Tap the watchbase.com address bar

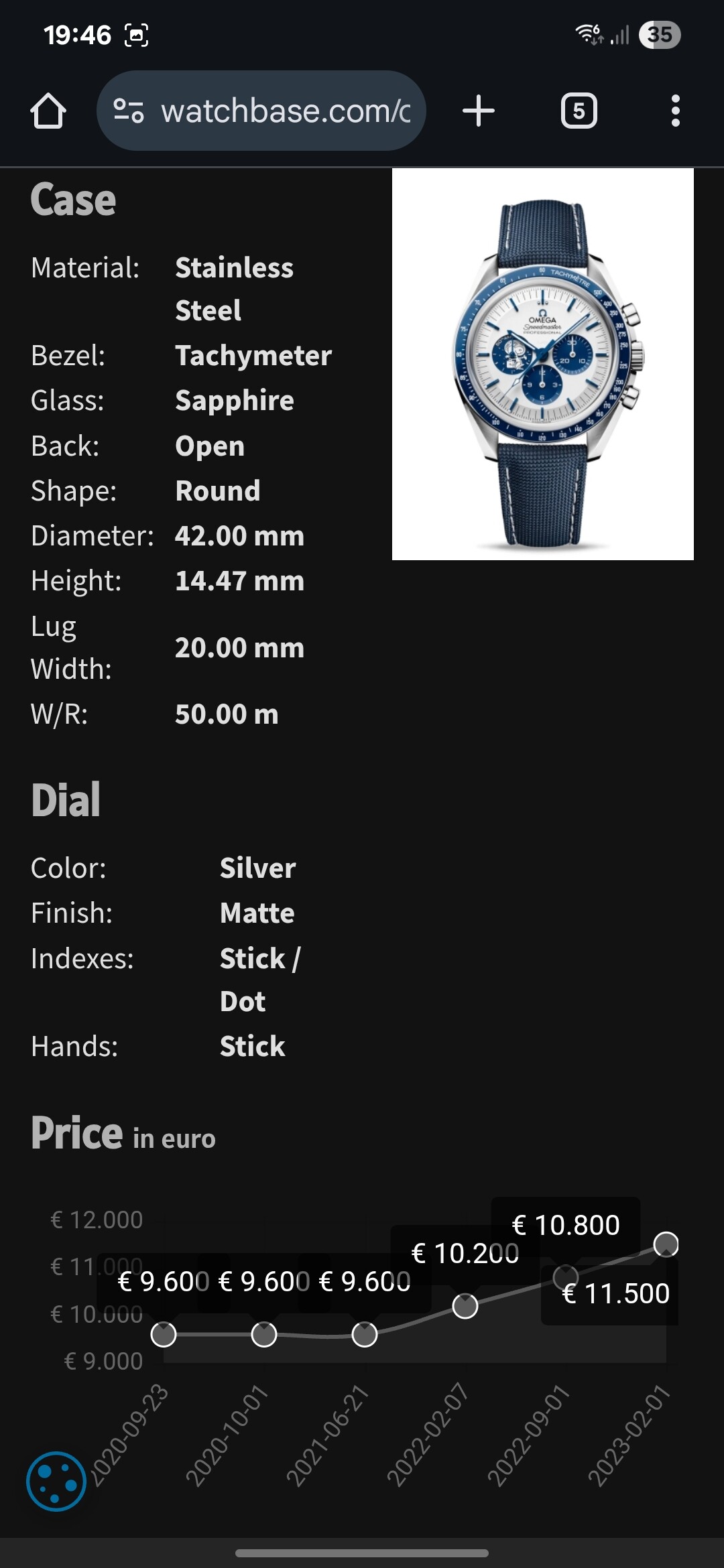[x=285, y=111]
